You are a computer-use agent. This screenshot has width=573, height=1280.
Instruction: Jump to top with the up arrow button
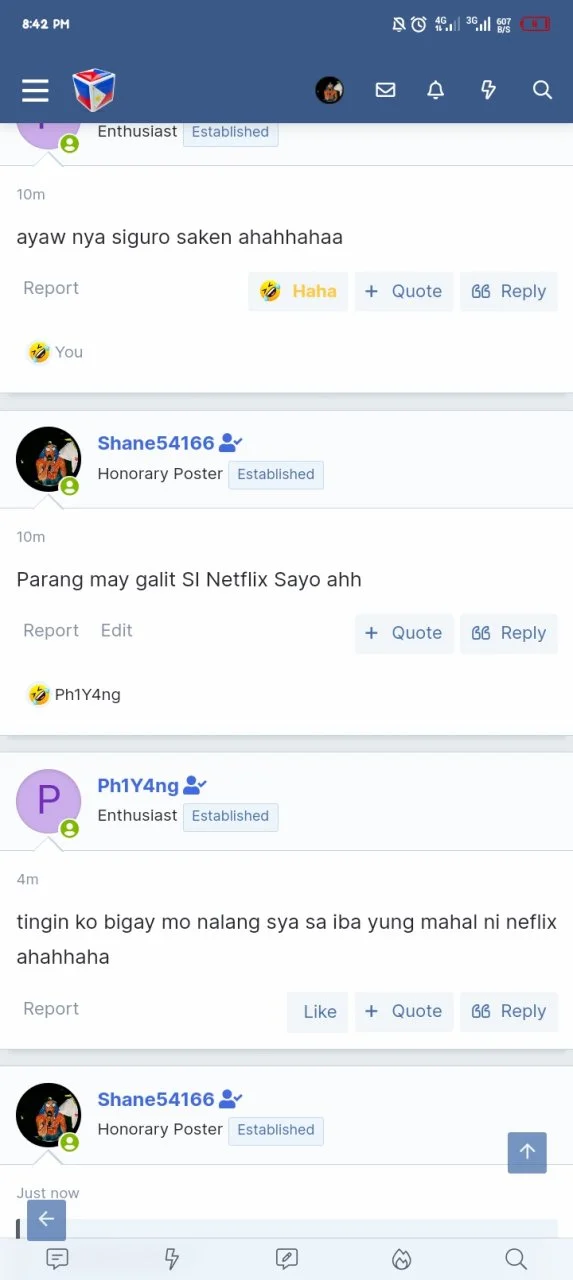click(527, 1152)
